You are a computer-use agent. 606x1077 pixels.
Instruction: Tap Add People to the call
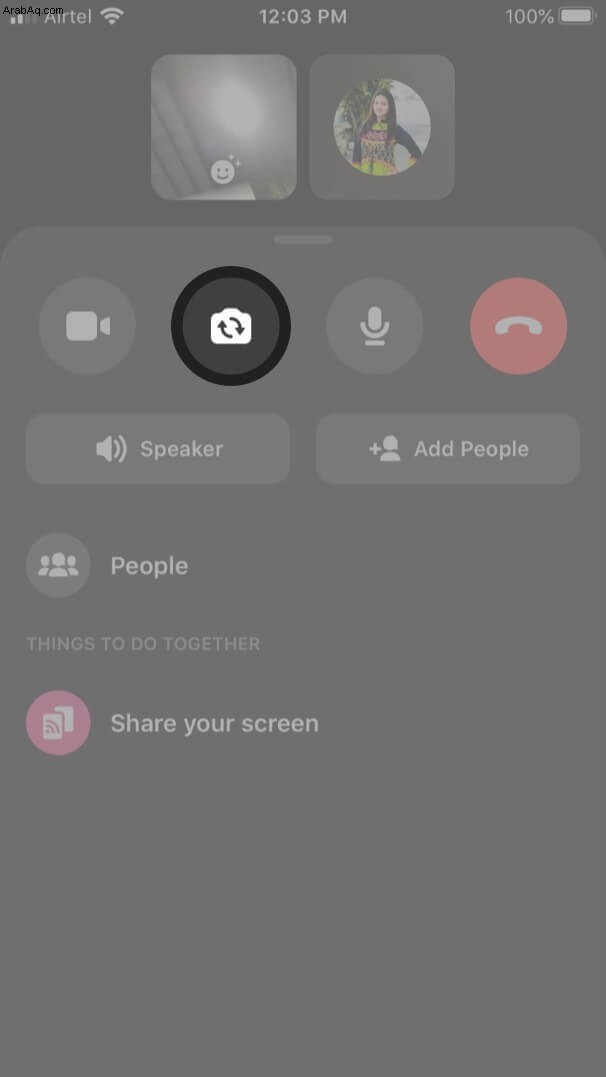pyautogui.click(x=448, y=449)
